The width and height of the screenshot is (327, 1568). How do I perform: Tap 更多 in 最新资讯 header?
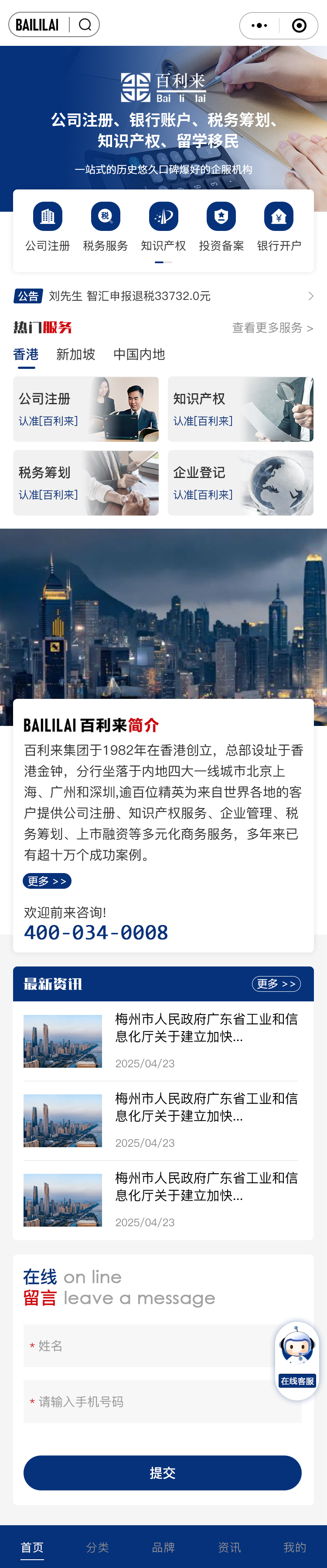click(x=276, y=983)
